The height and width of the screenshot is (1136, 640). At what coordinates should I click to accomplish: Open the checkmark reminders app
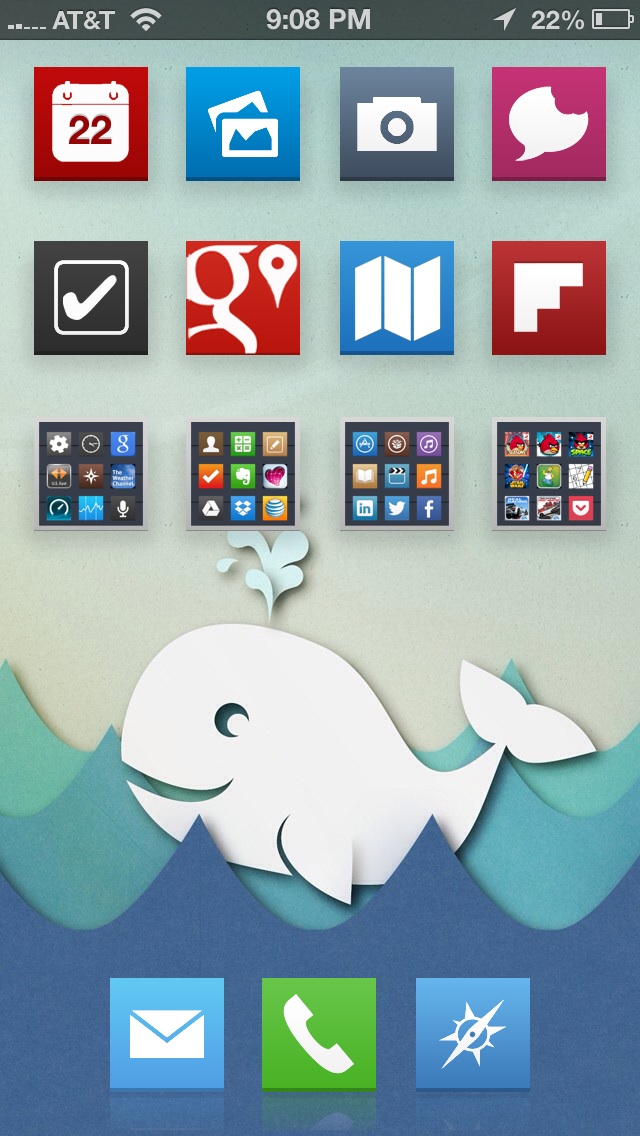tap(91, 298)
